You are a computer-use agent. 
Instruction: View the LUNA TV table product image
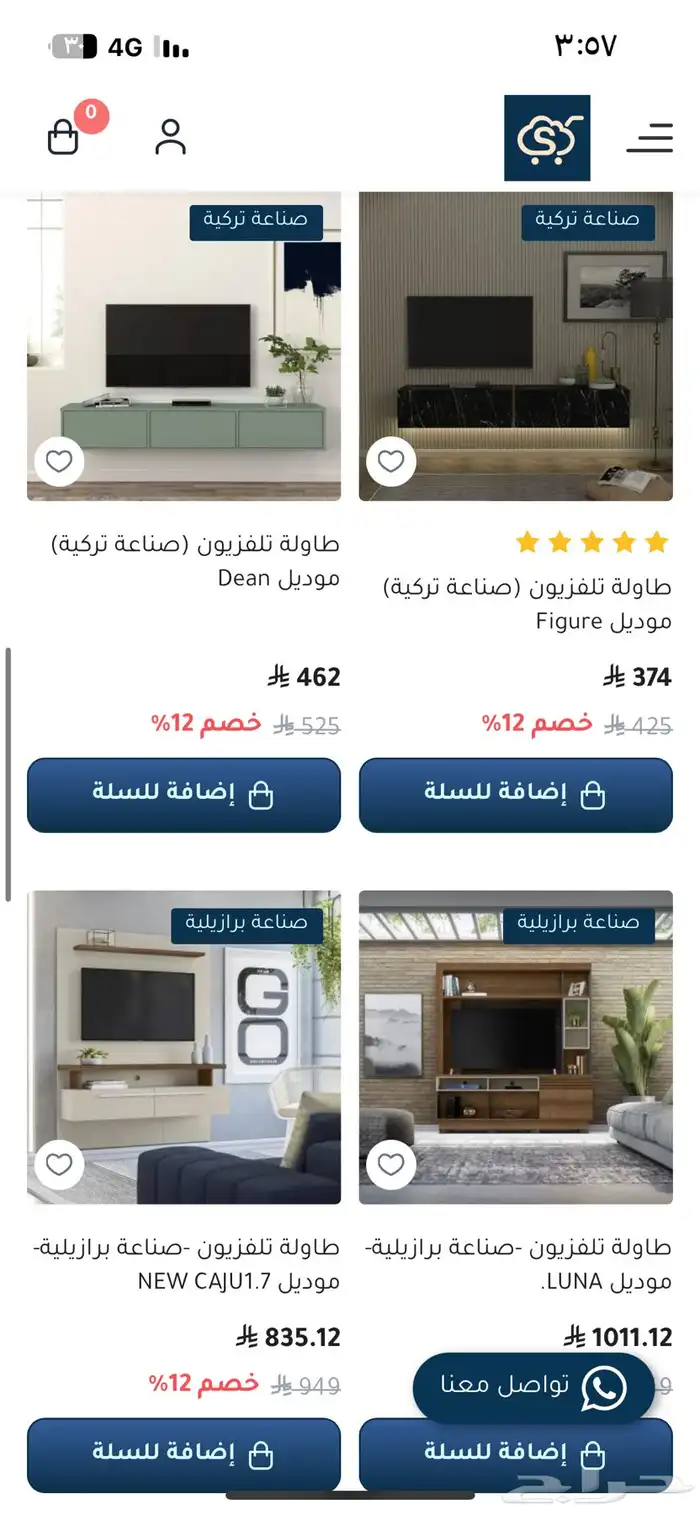(x=516, y=1040)
